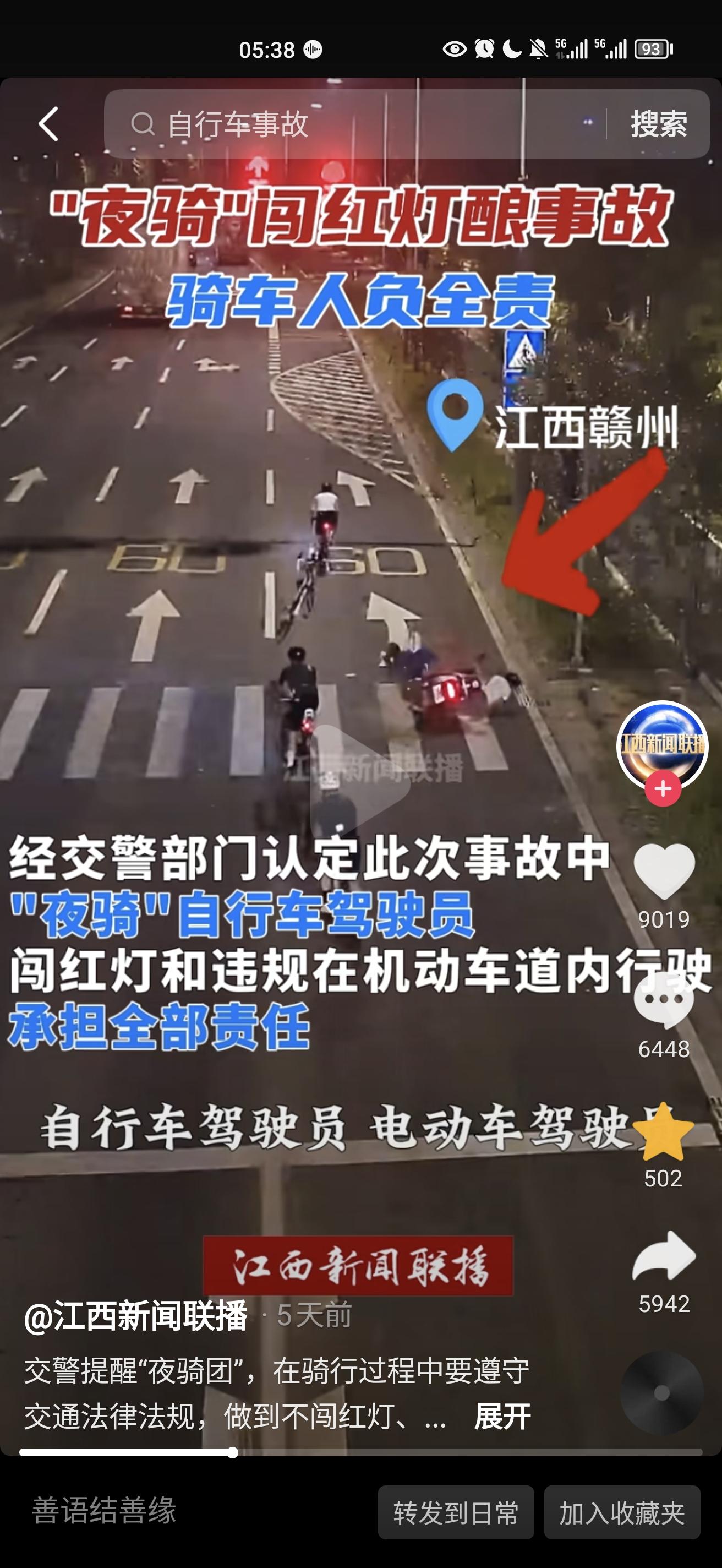Open the 江西新闻联播 profile avatar
The height and width of the screenshot is (1568, 722).
(663, 745)
